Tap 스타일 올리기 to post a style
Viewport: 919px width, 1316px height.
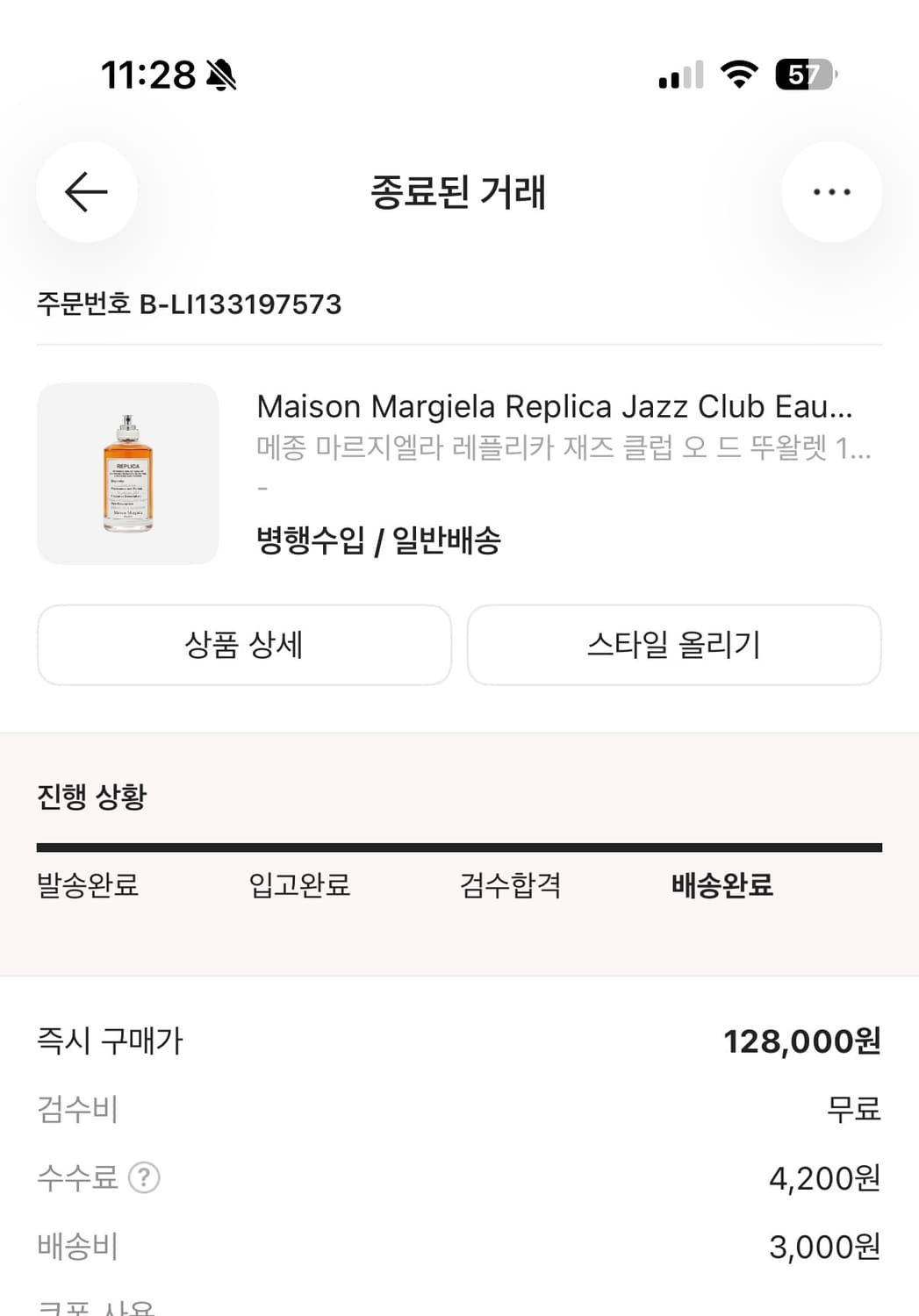pyautogui.click(x=674, y=645)
